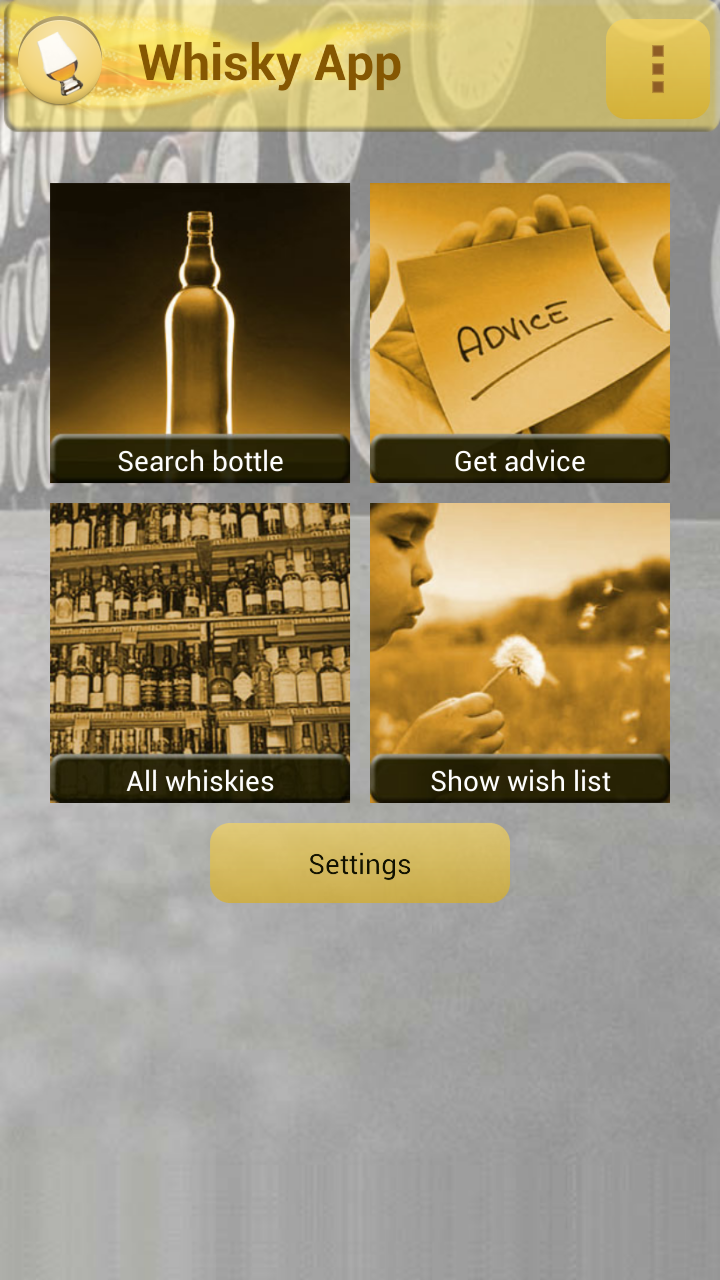Open the Show wish list tile
This screenshot has width=720, height=1280.
coord(520,653)
